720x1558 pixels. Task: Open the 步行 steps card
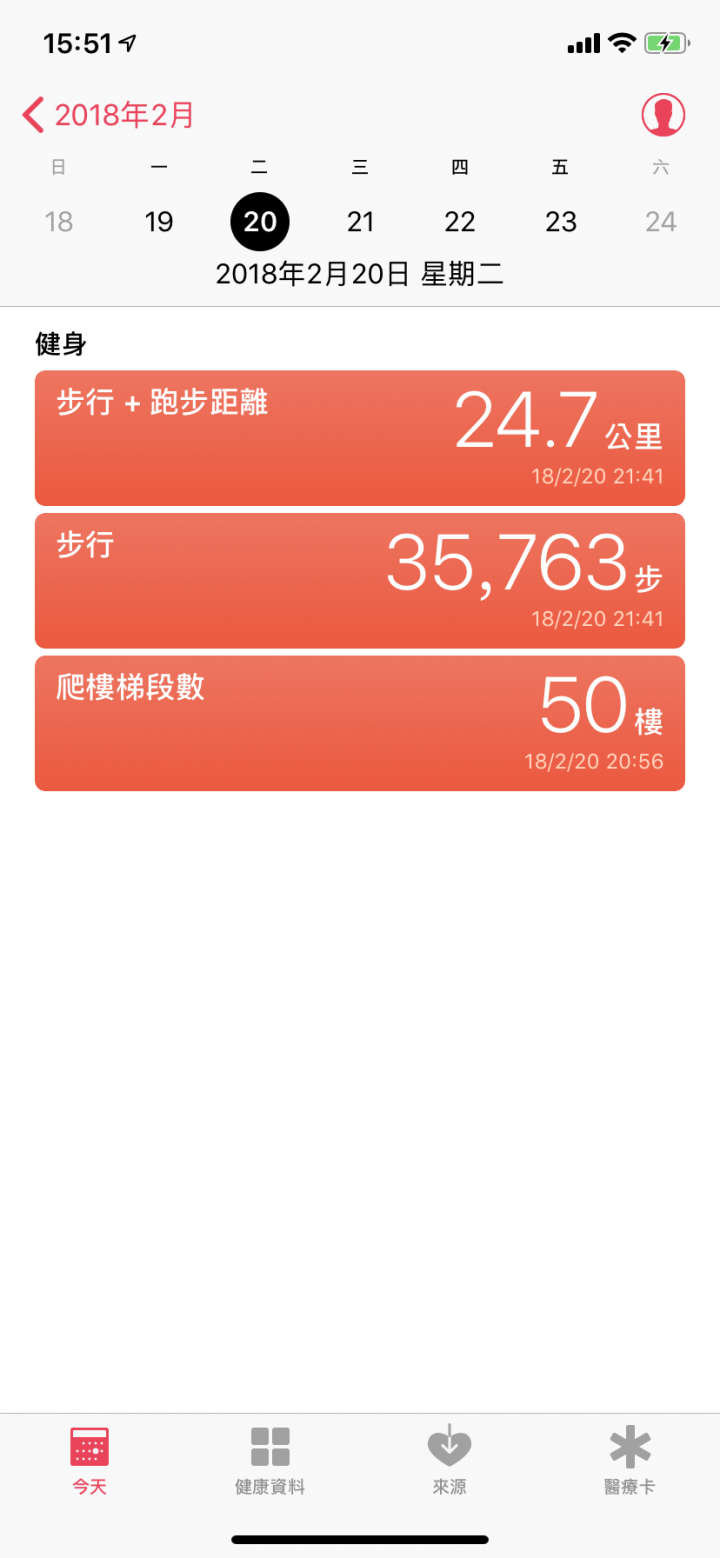click(360, 580)
